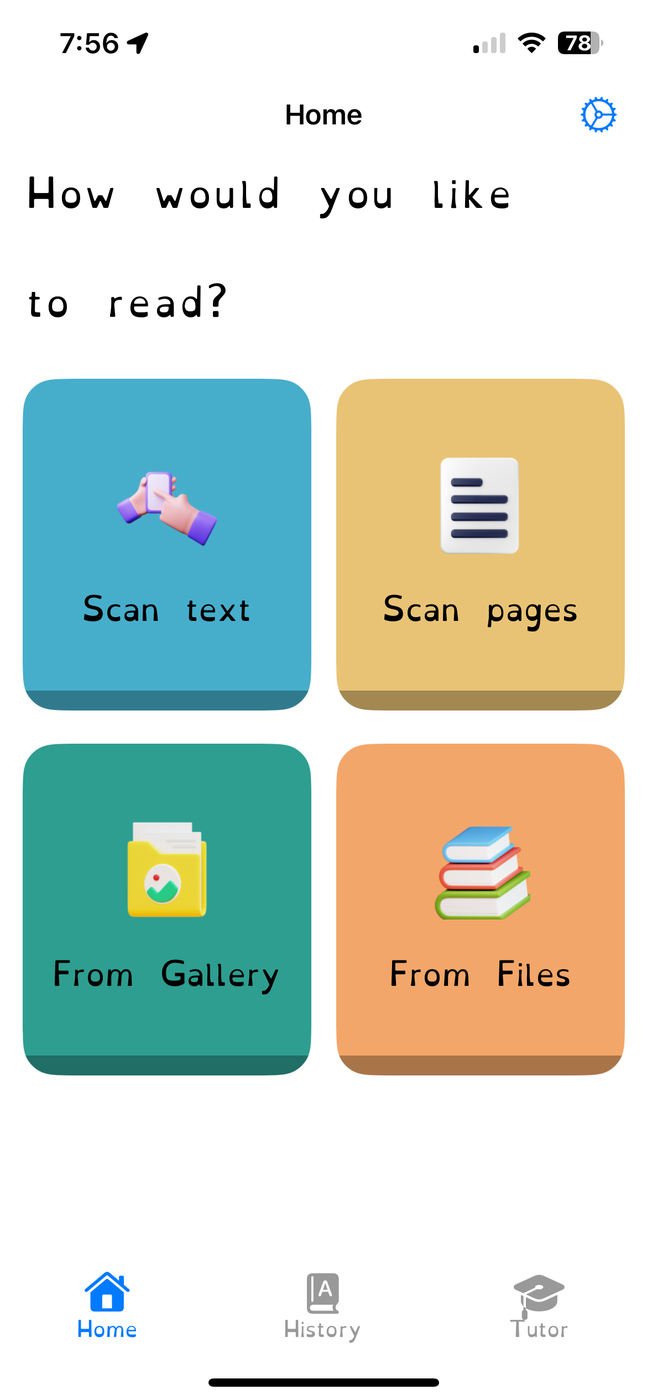Tap the Home tab
The image size is (647, 1400).
click(107, 1306)
